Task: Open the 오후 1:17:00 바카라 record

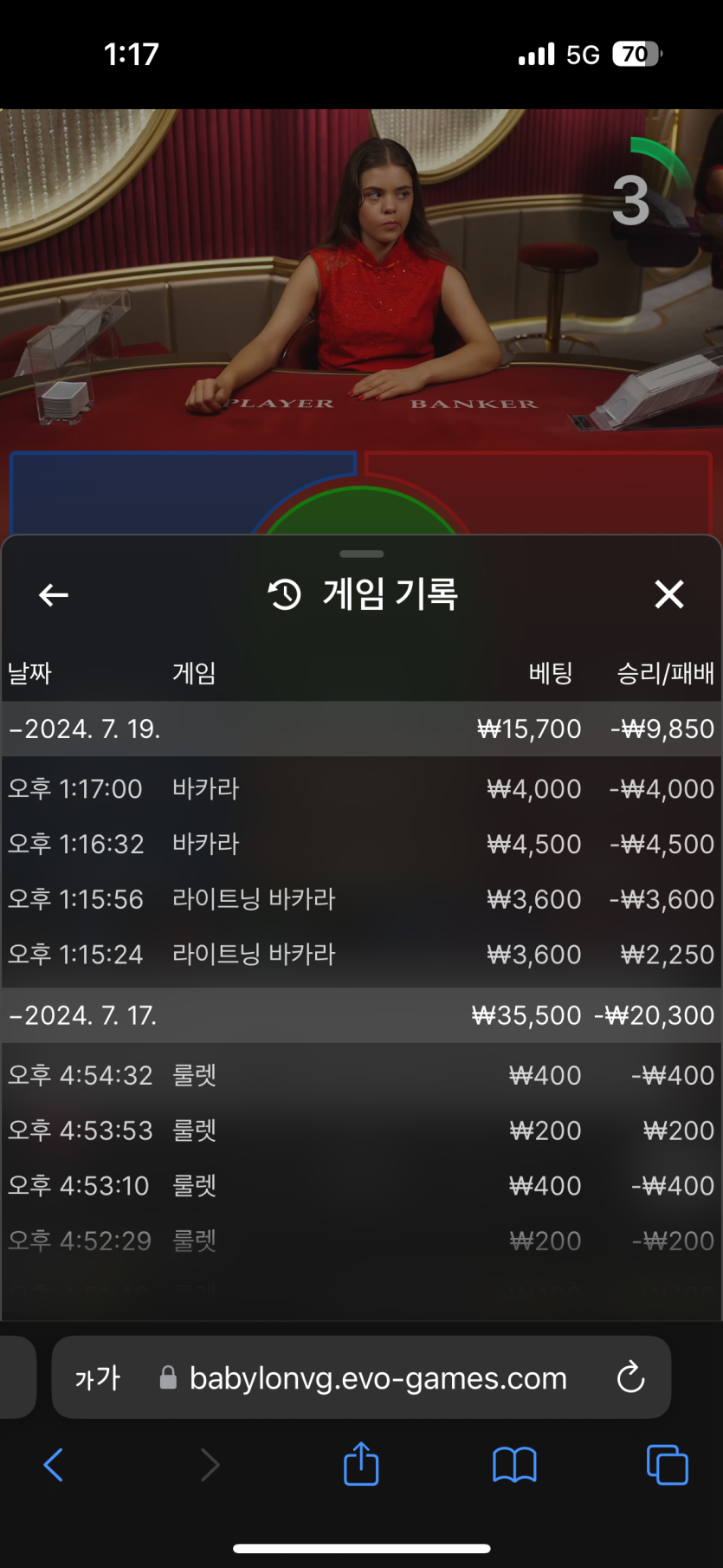Action: 361,789
